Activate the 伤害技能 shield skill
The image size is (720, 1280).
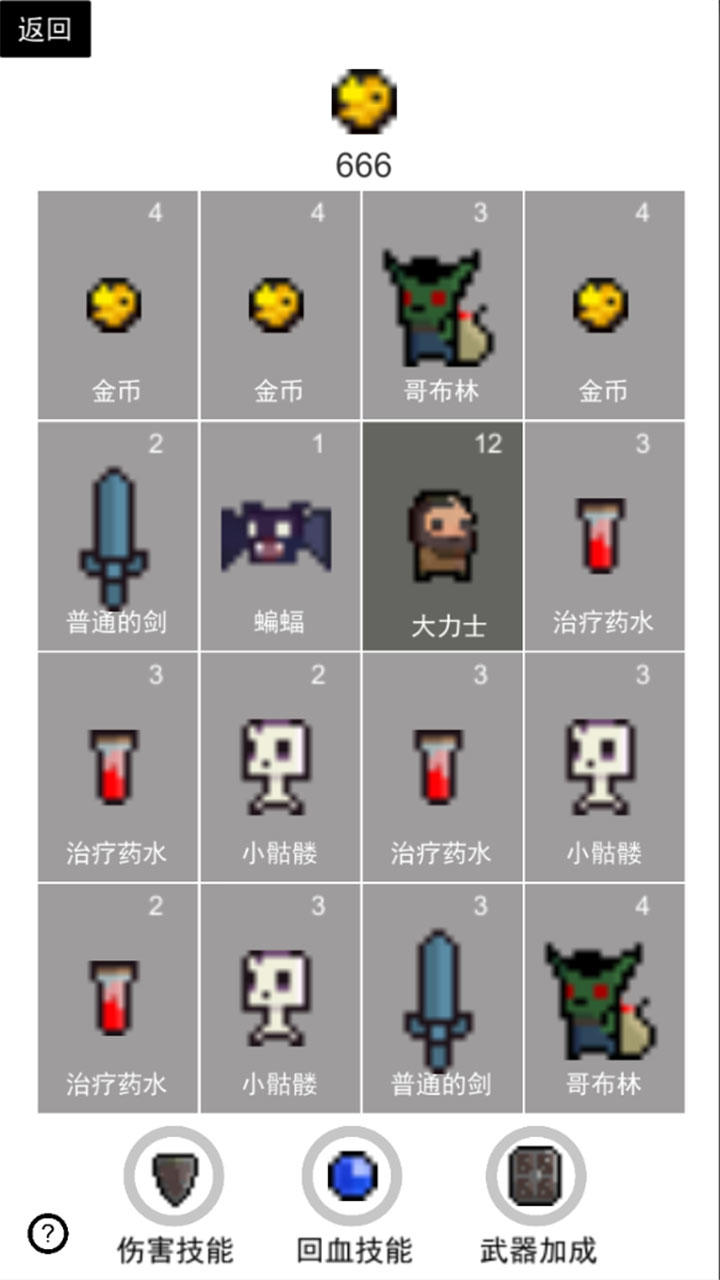point(173,1177)
